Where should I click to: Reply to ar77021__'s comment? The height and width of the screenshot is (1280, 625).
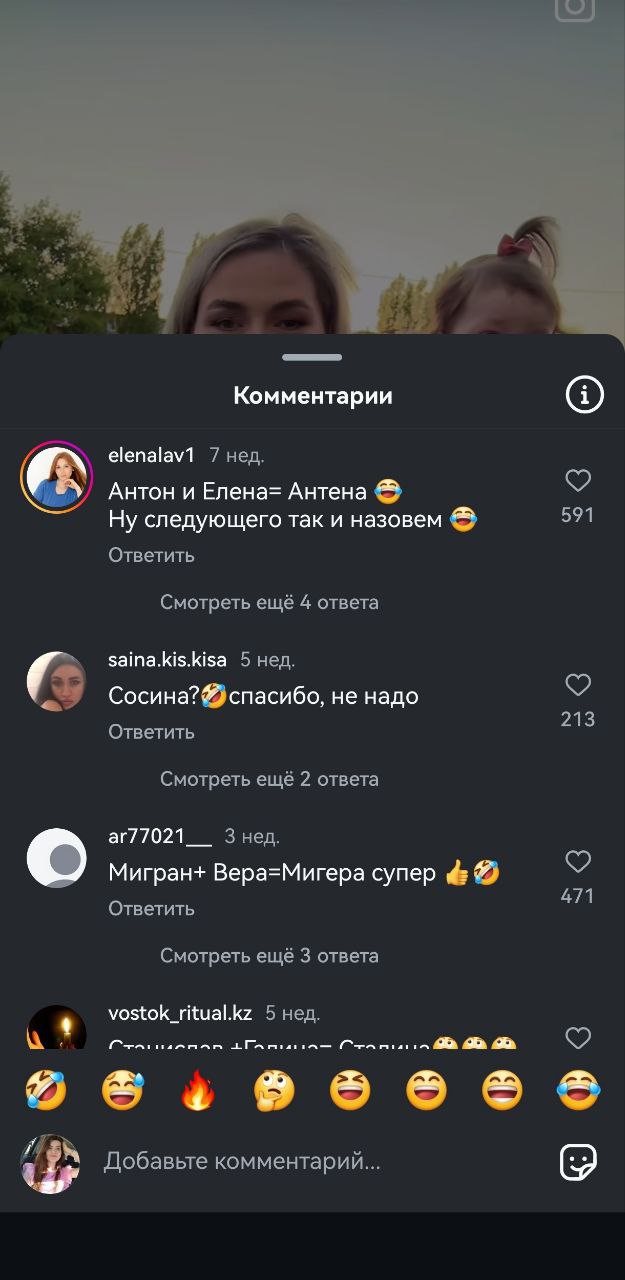click(x=151, y=909)
